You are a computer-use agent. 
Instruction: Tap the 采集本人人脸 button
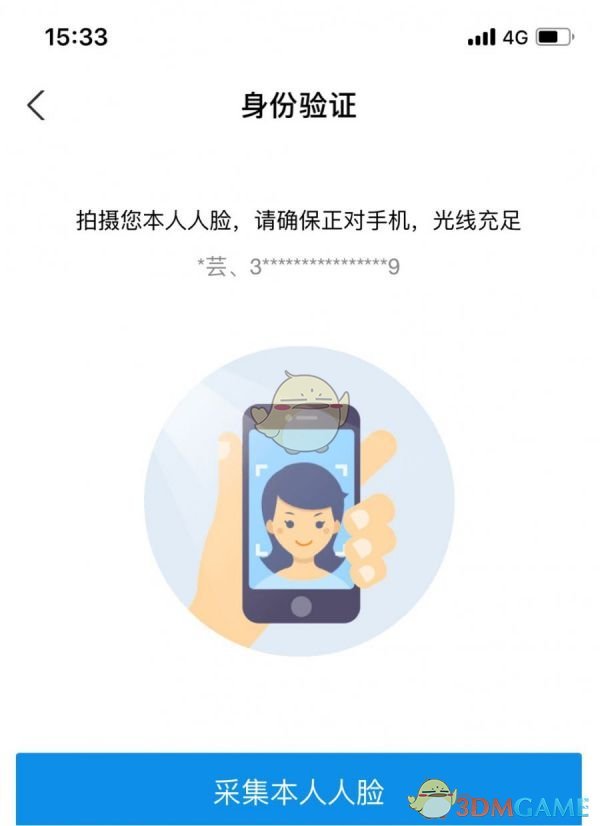pos(298,791)
